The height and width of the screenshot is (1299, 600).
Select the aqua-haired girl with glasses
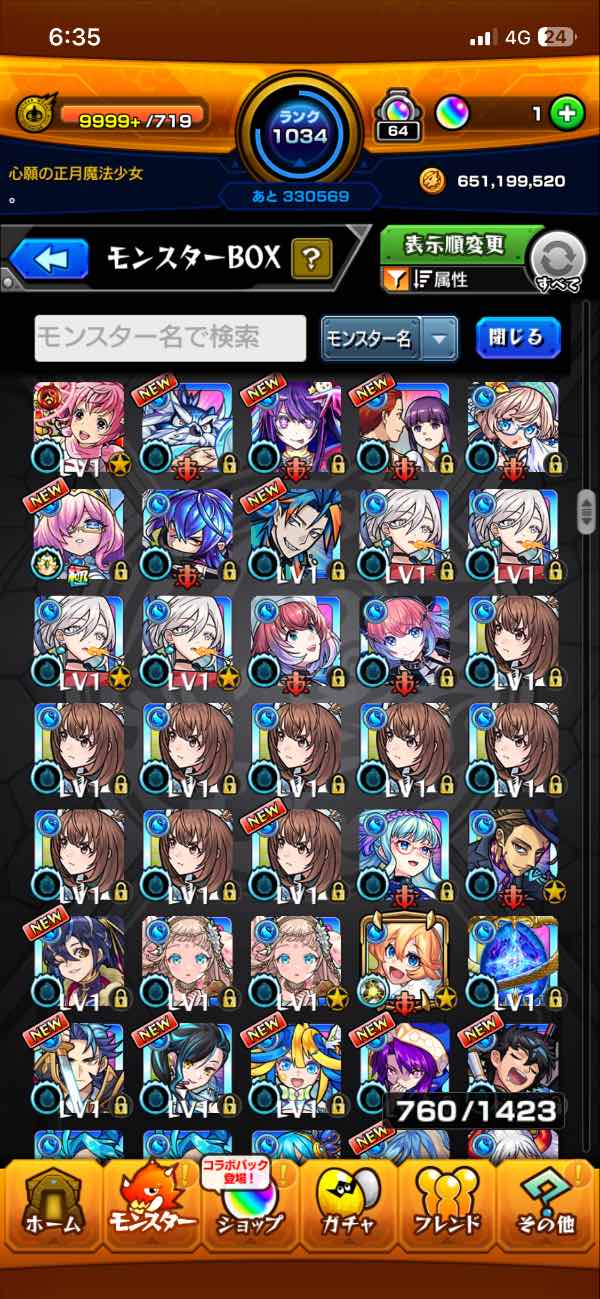[x=404, y=855]
